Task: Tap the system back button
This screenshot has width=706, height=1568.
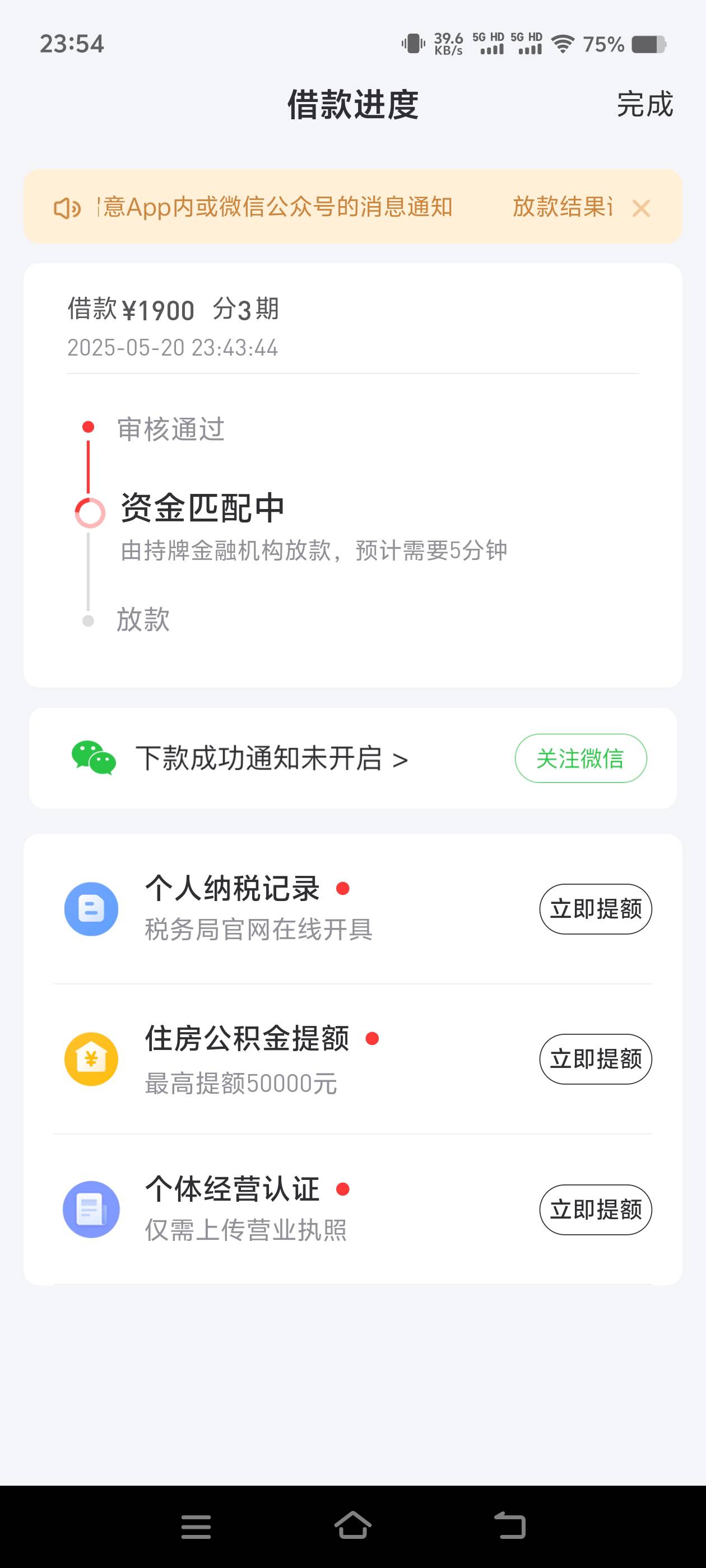Action: pos(510,1525)
